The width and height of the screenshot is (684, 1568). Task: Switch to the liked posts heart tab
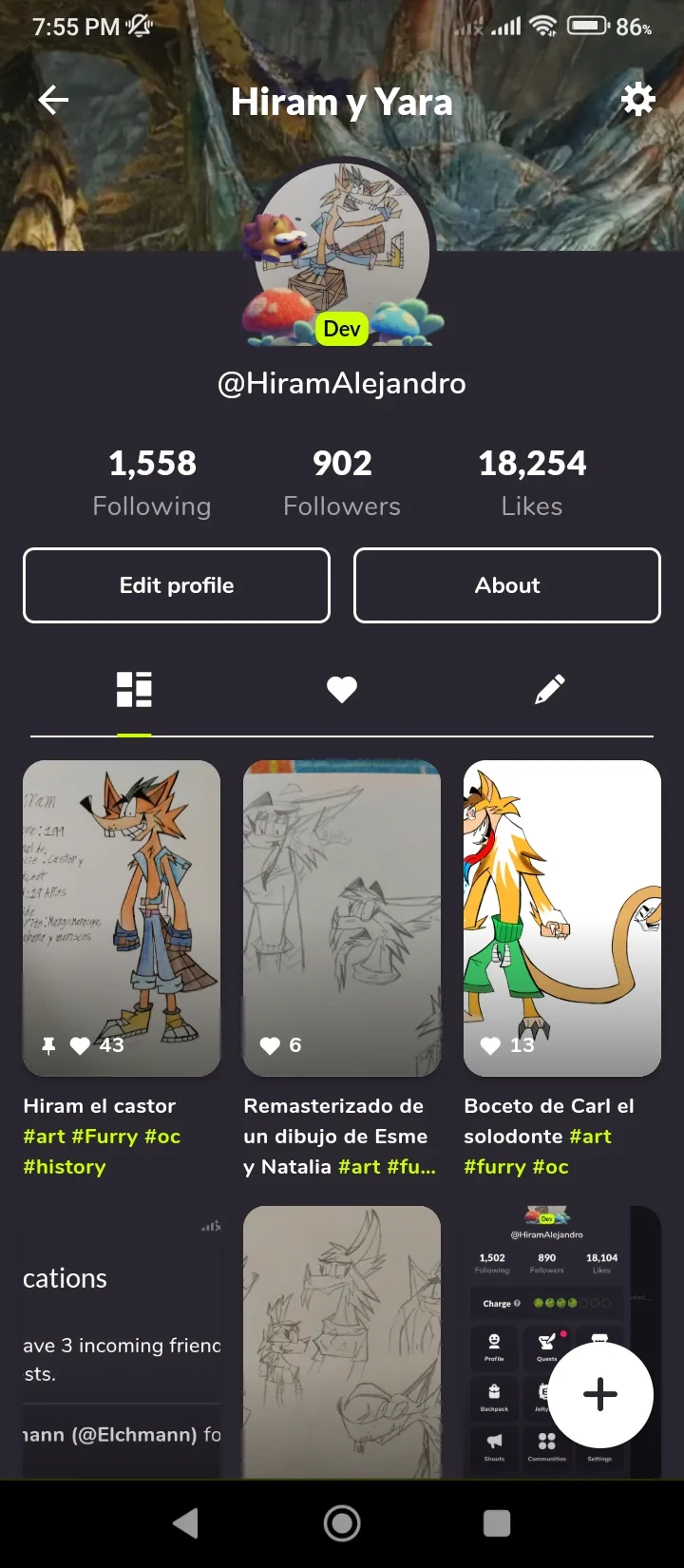tap(342, 690)
